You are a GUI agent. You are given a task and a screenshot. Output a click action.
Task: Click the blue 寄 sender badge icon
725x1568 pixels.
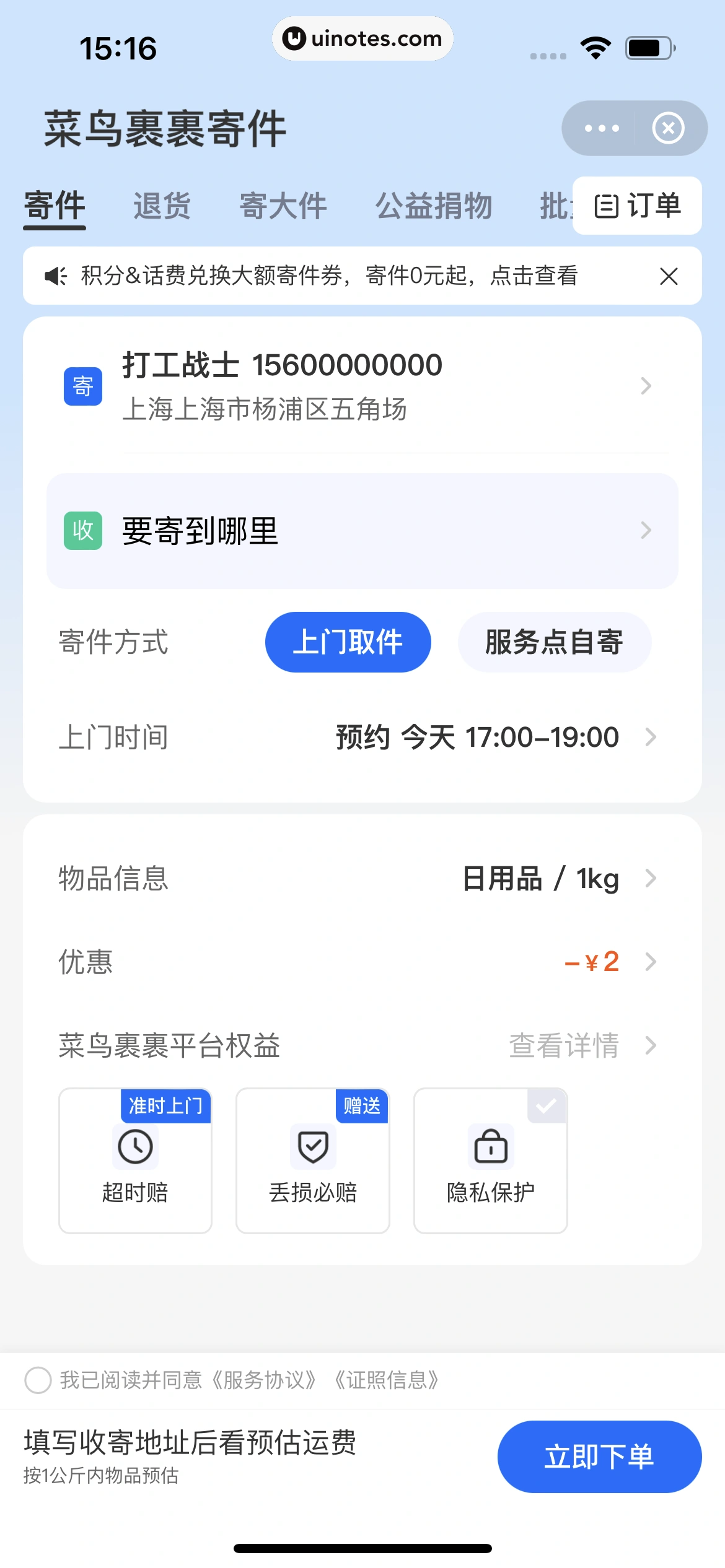coord(82,385)
